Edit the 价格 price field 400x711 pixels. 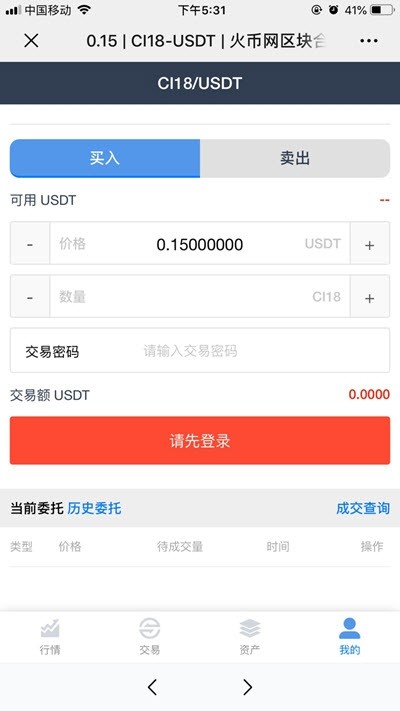tap(200, 243)
